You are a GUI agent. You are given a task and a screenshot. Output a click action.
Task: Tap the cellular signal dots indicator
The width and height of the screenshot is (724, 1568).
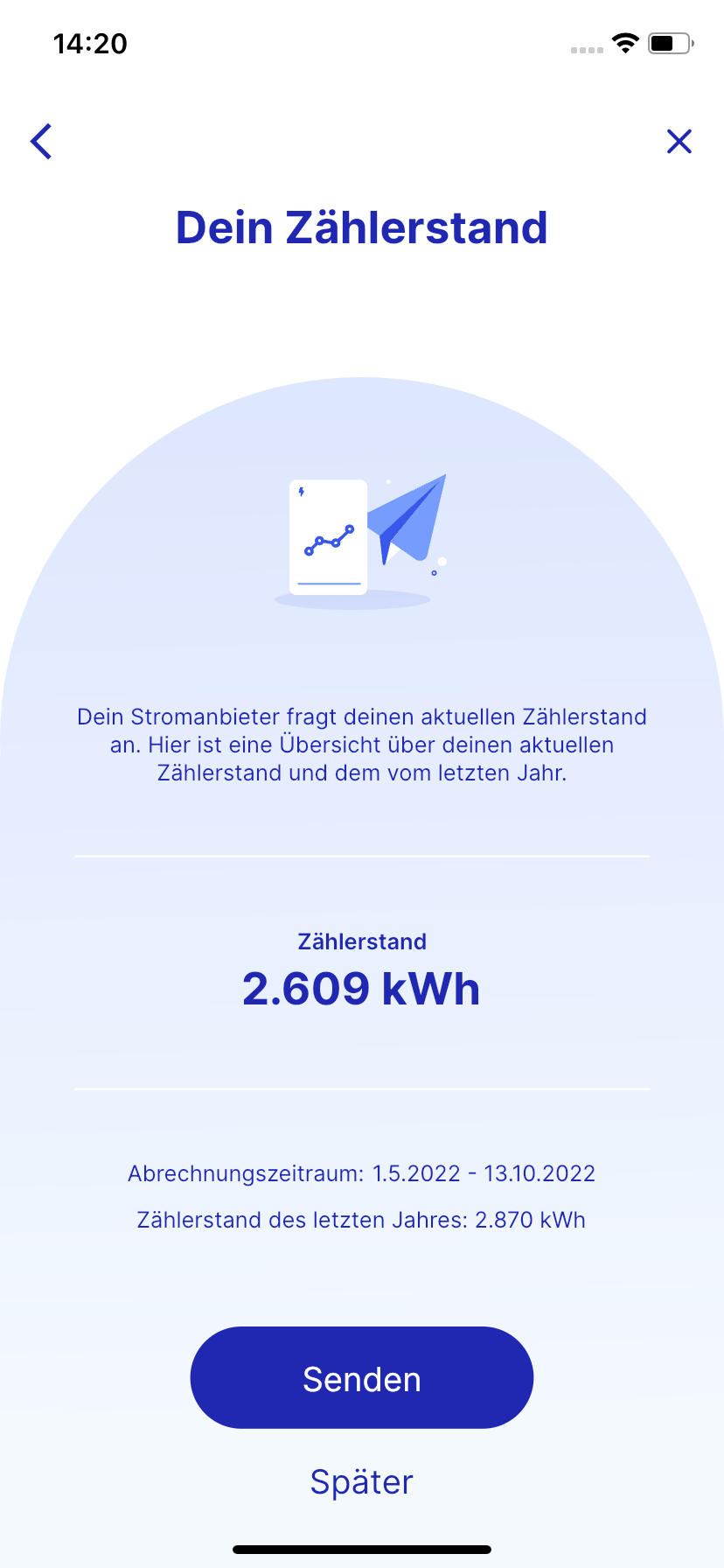[x=588, y=50]
